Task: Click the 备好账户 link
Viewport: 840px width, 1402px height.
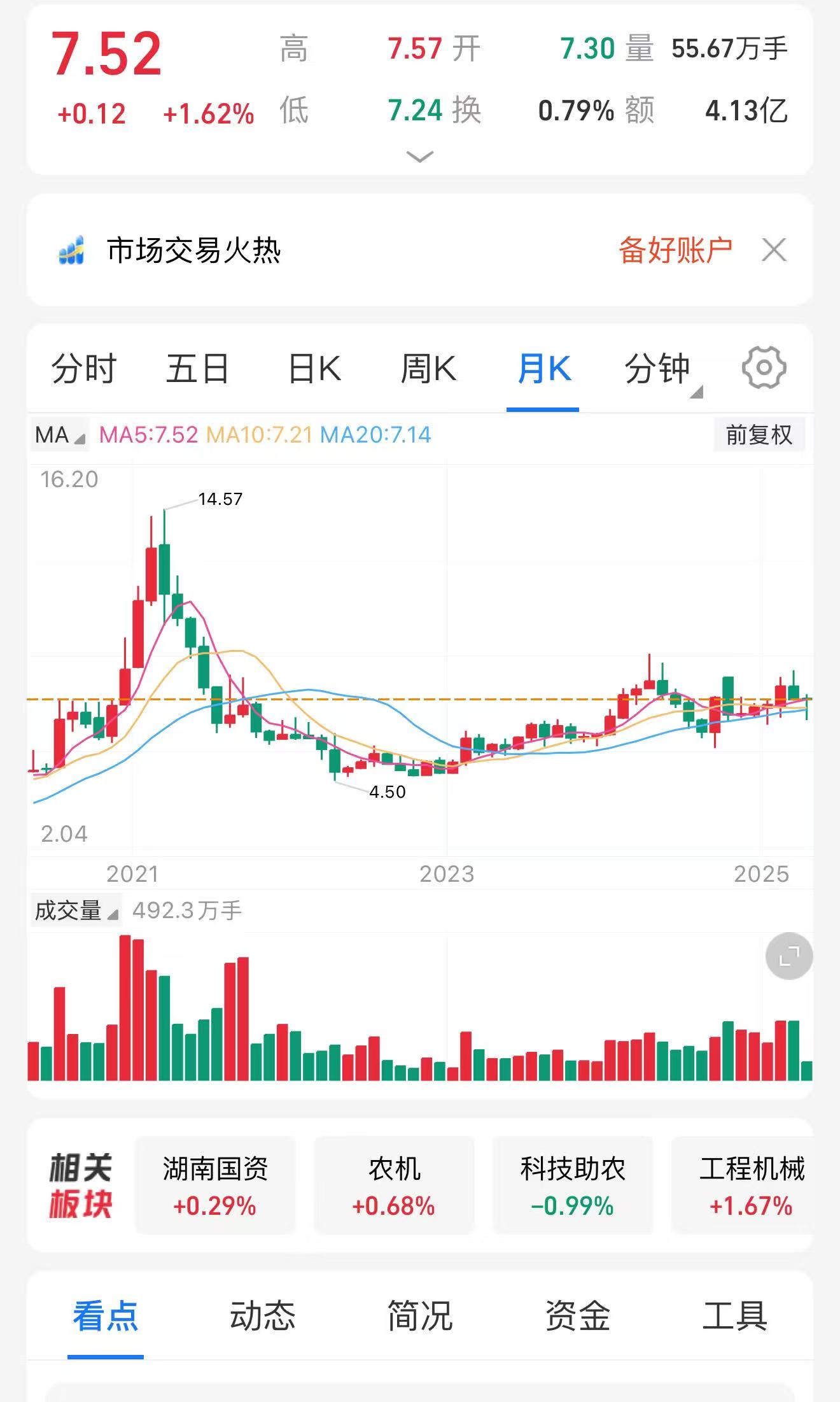Action: click(x=676, y=250)
